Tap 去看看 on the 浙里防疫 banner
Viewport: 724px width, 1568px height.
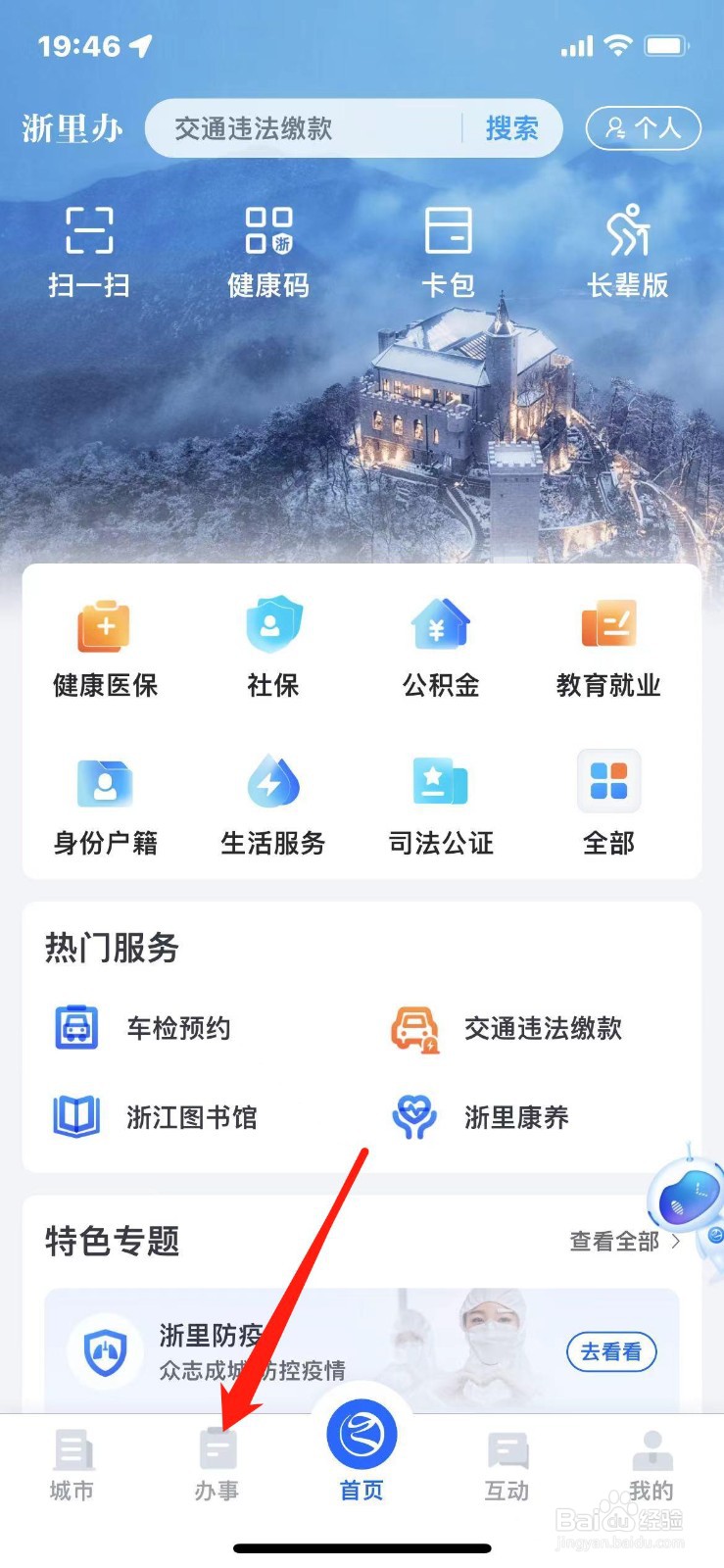click(611, 1350)
